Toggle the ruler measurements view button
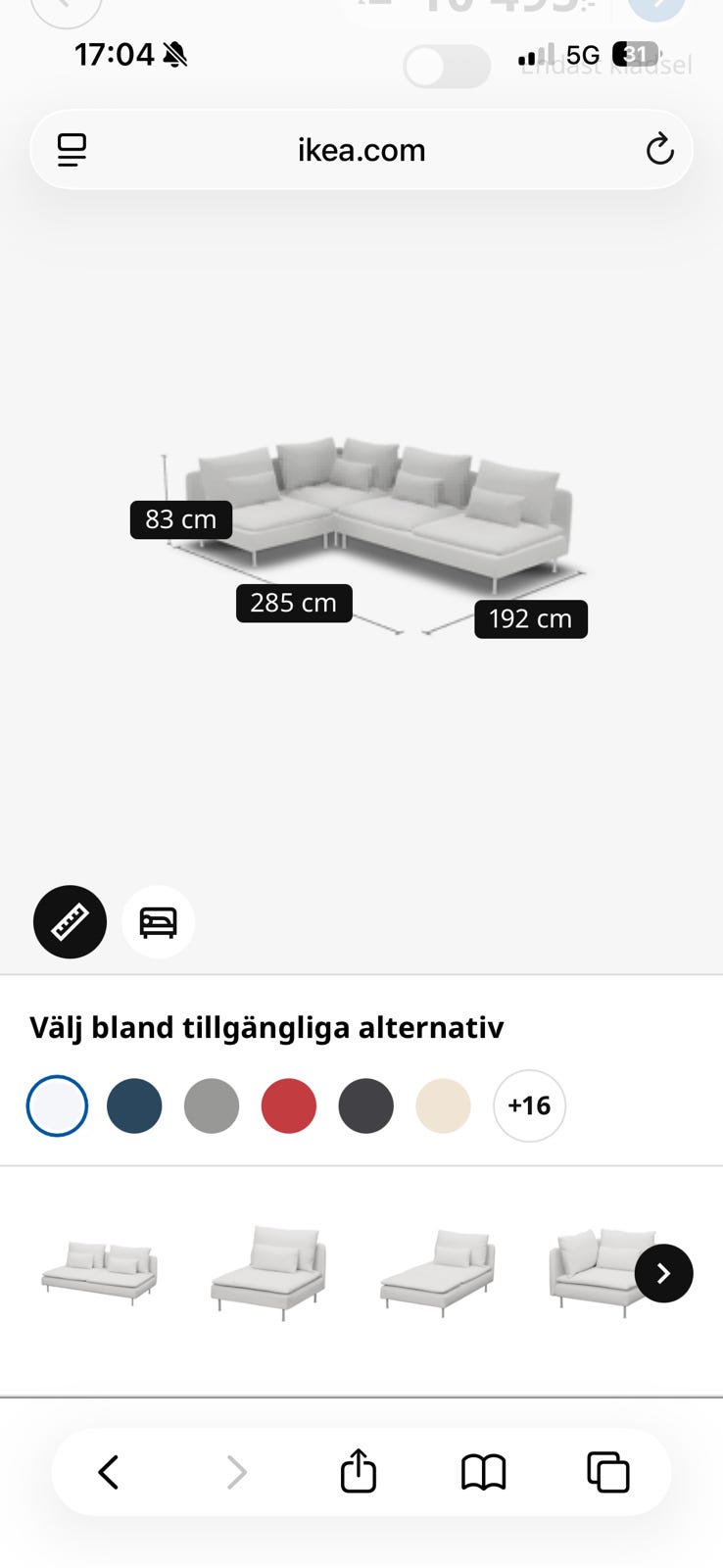The height and width of the screenshot is (1568, 723). 70,922
